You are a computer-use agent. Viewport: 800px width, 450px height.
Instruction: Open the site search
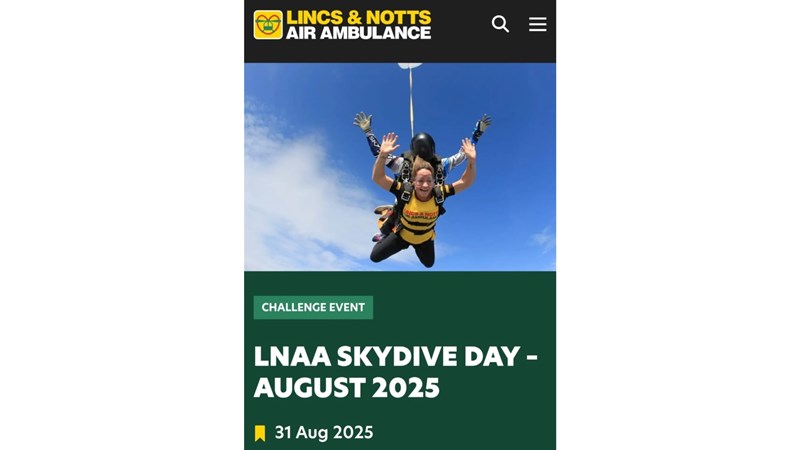pyautogui.click(x=500, y=24)
